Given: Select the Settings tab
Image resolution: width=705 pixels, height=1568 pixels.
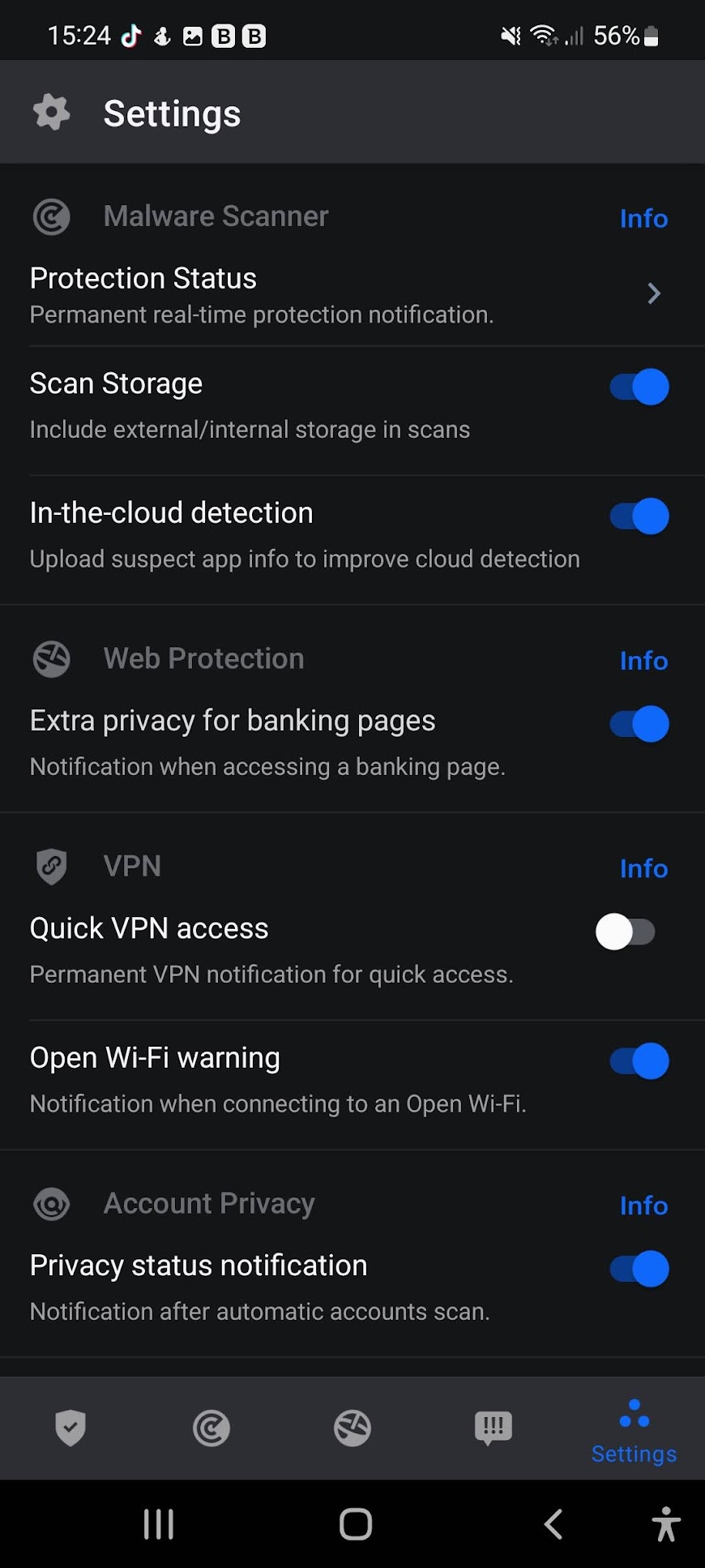Looking at the screenshot, I should tap(634, 1433).
